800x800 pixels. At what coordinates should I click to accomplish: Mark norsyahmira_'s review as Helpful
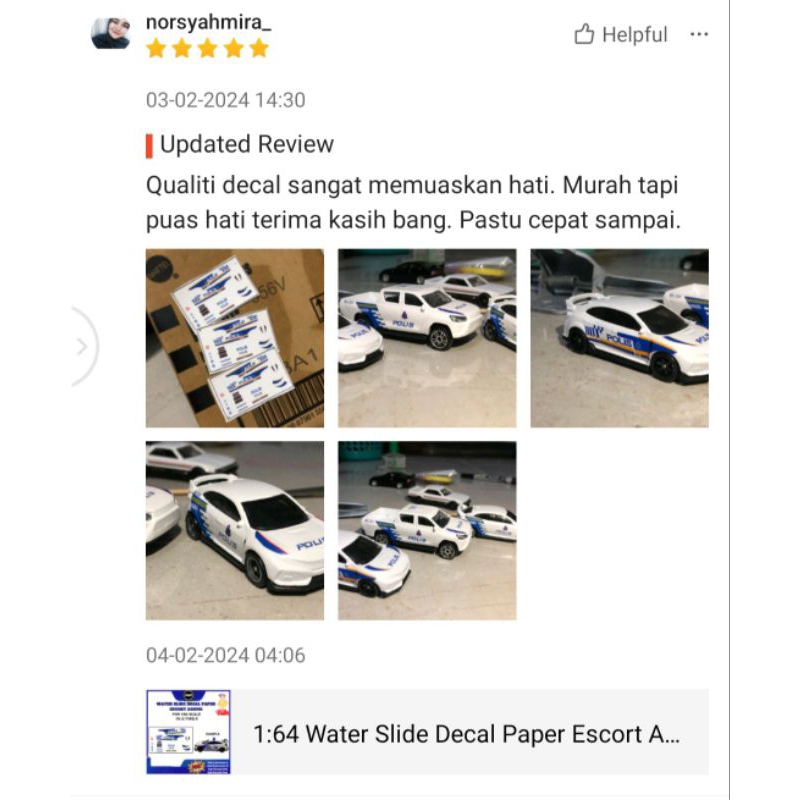(x=620, y=35)
